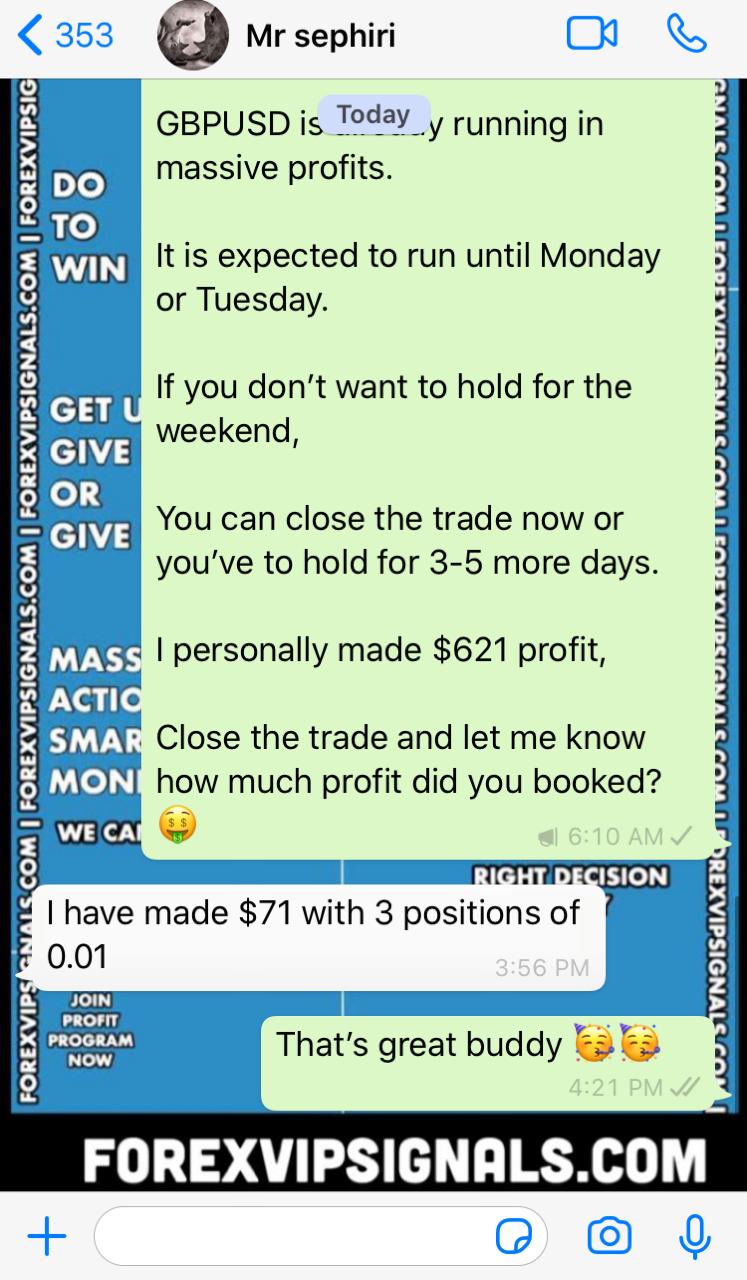Go back to the chats list

(x=65, y=36)
